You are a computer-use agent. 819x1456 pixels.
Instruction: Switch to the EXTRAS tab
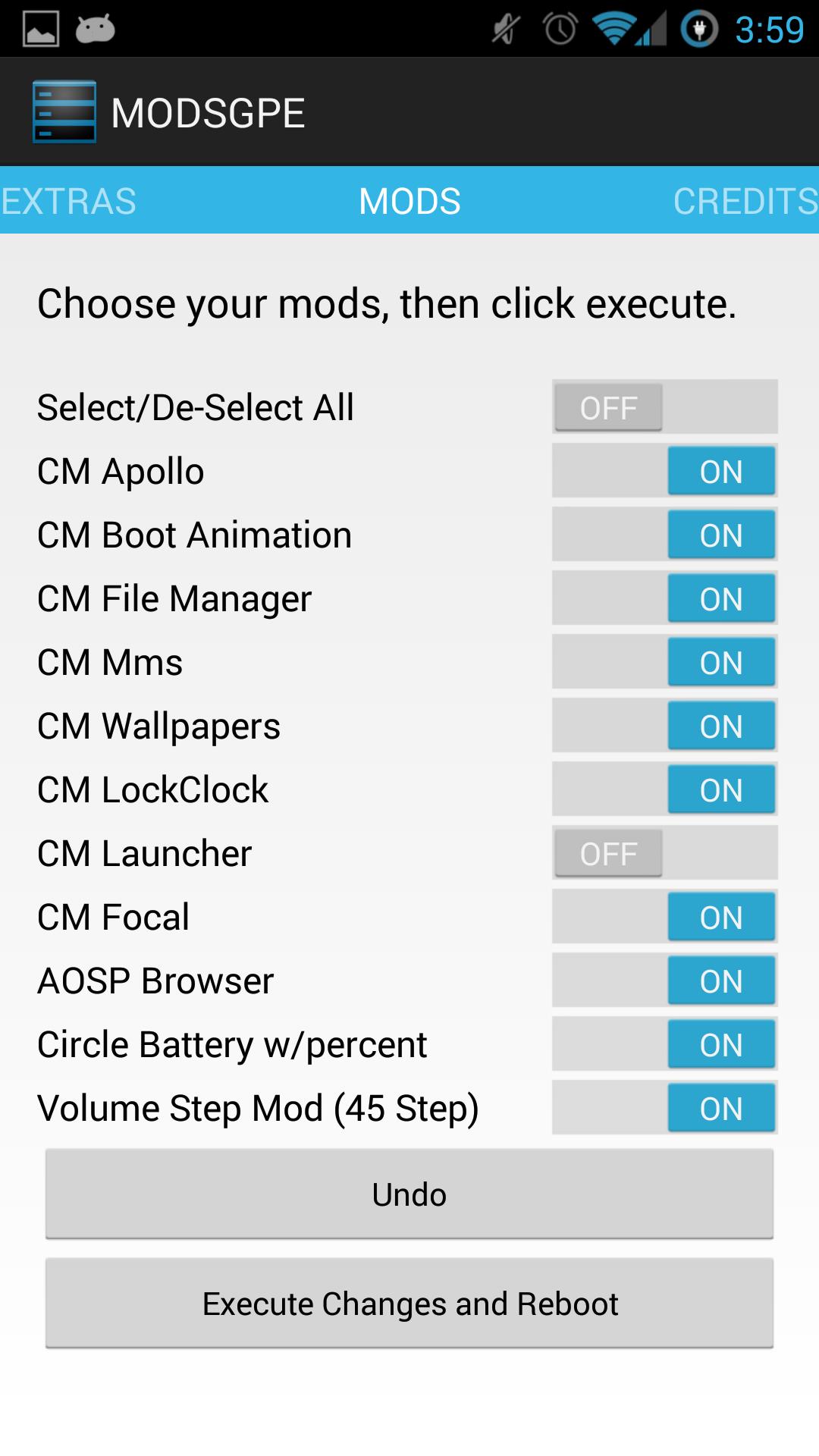click(x=68, y=201)
